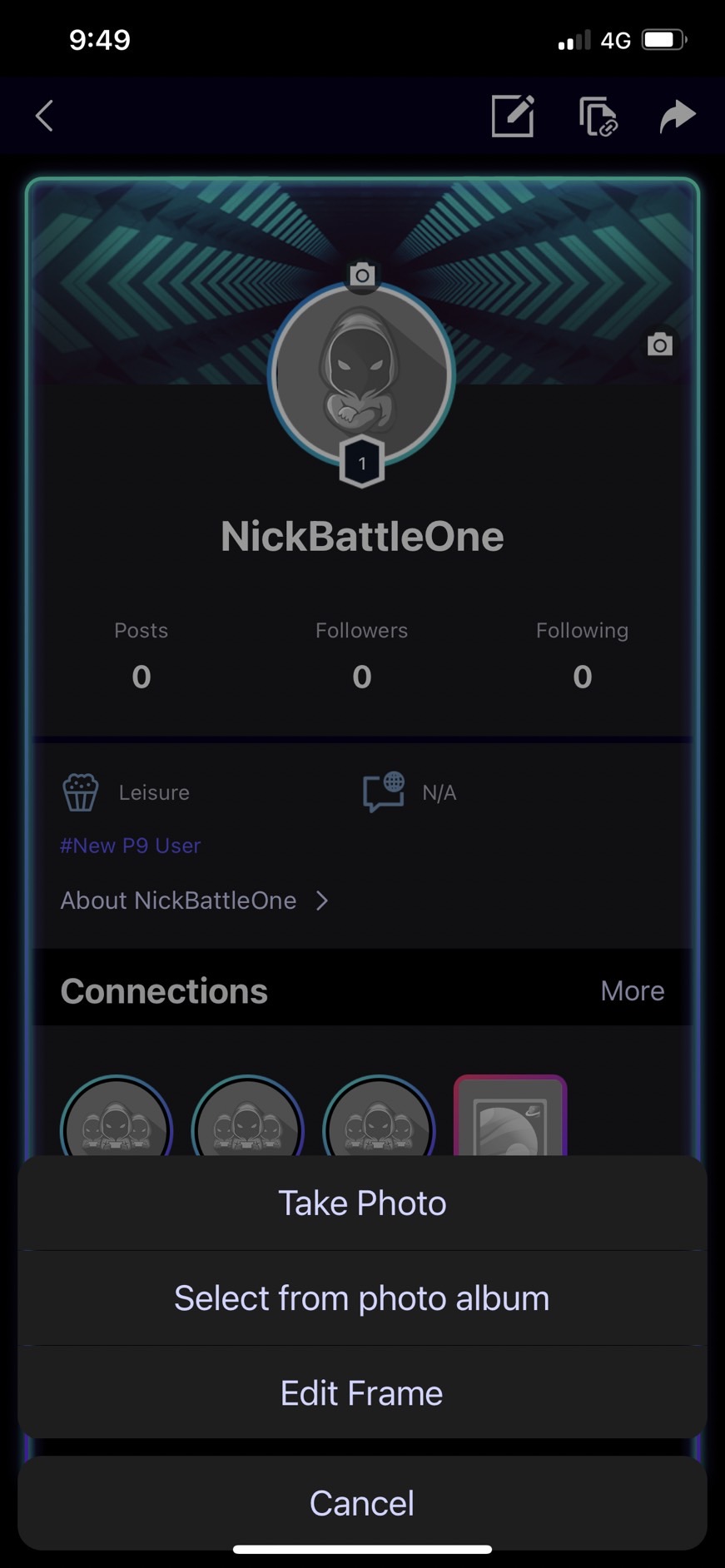Open Edit Frame option
This screenshot has height=1568, width=725.
tap(362, 1393)
